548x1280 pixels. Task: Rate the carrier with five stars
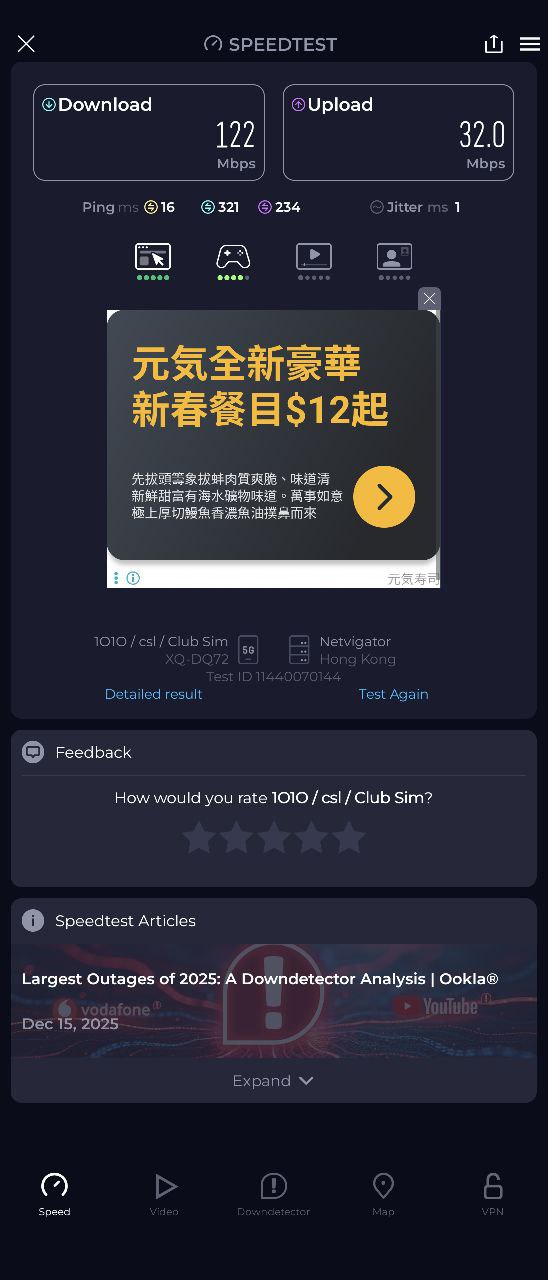(349, 837)
